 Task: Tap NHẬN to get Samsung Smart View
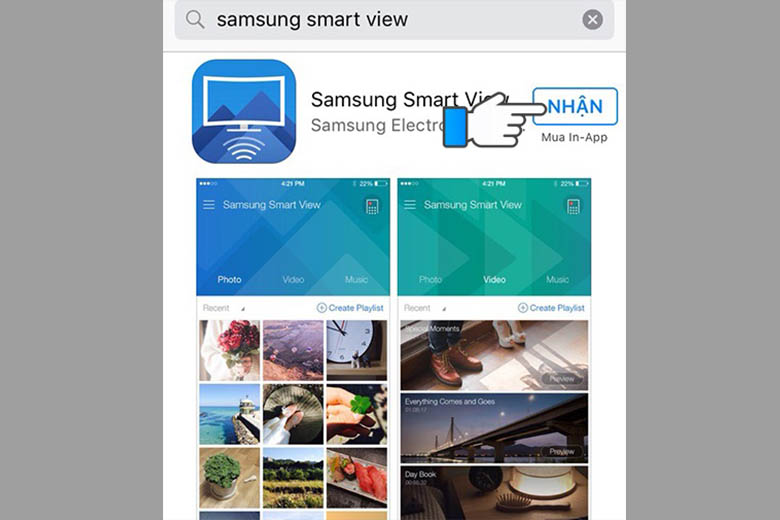[575, 106]
